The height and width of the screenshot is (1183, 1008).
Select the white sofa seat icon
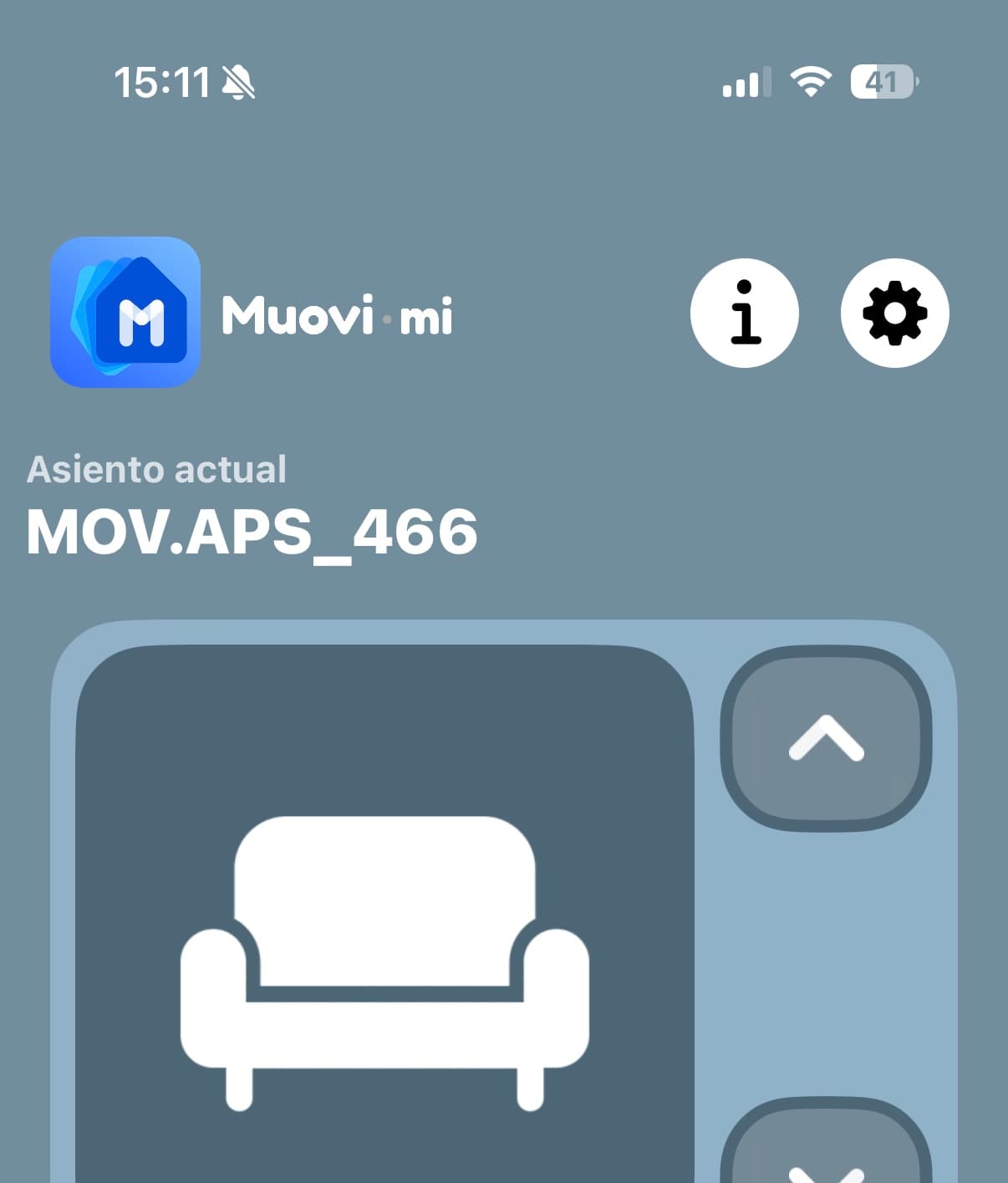384,961
